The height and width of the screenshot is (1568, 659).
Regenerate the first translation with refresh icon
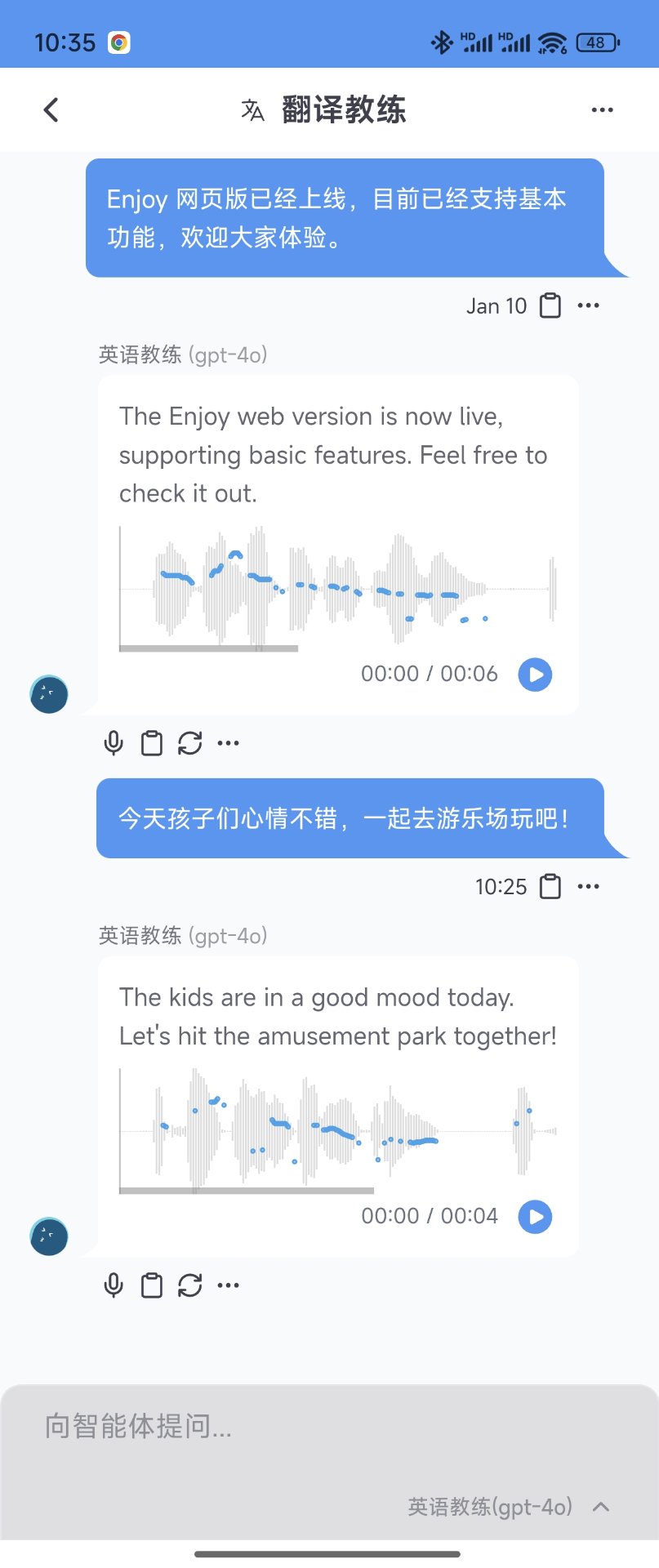coord(190,742)
